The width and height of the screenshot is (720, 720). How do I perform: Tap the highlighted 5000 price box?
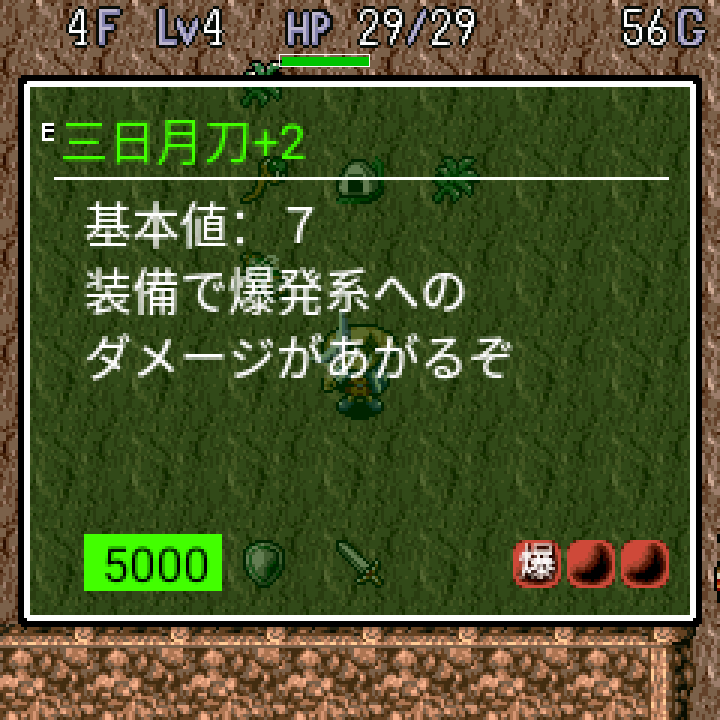tap(153, 563)
